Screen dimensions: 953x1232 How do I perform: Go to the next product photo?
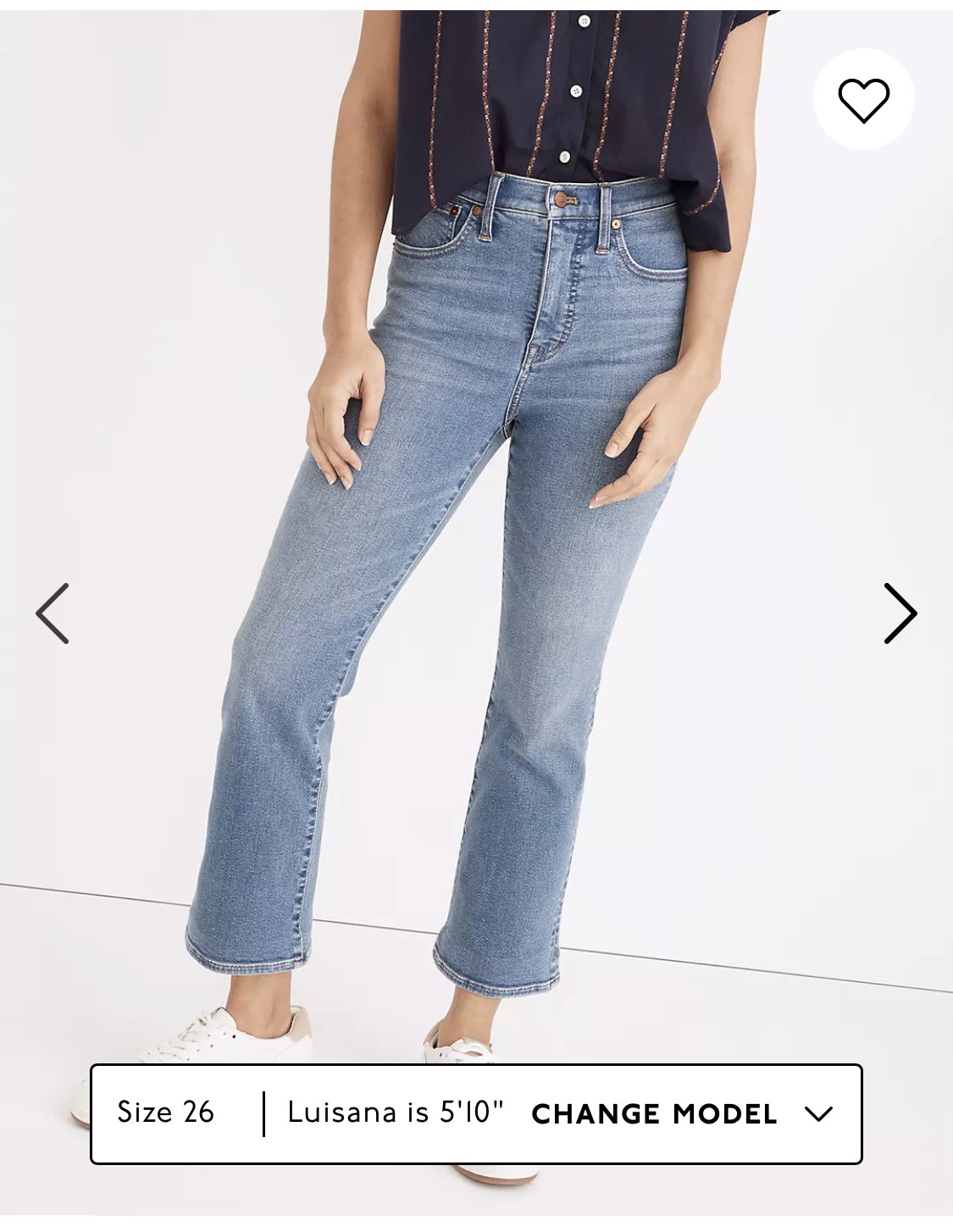pos(900,613)
